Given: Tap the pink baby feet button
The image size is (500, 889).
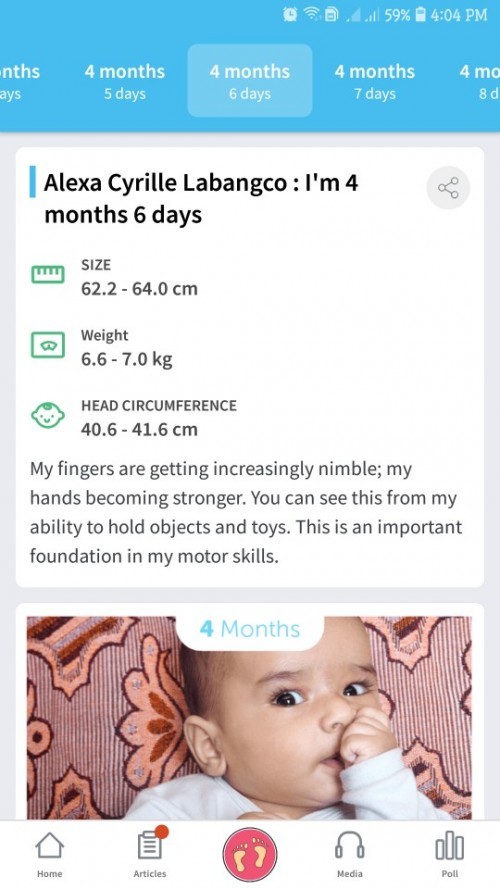Looking at the screenshot, I should [x=250, y=854].
